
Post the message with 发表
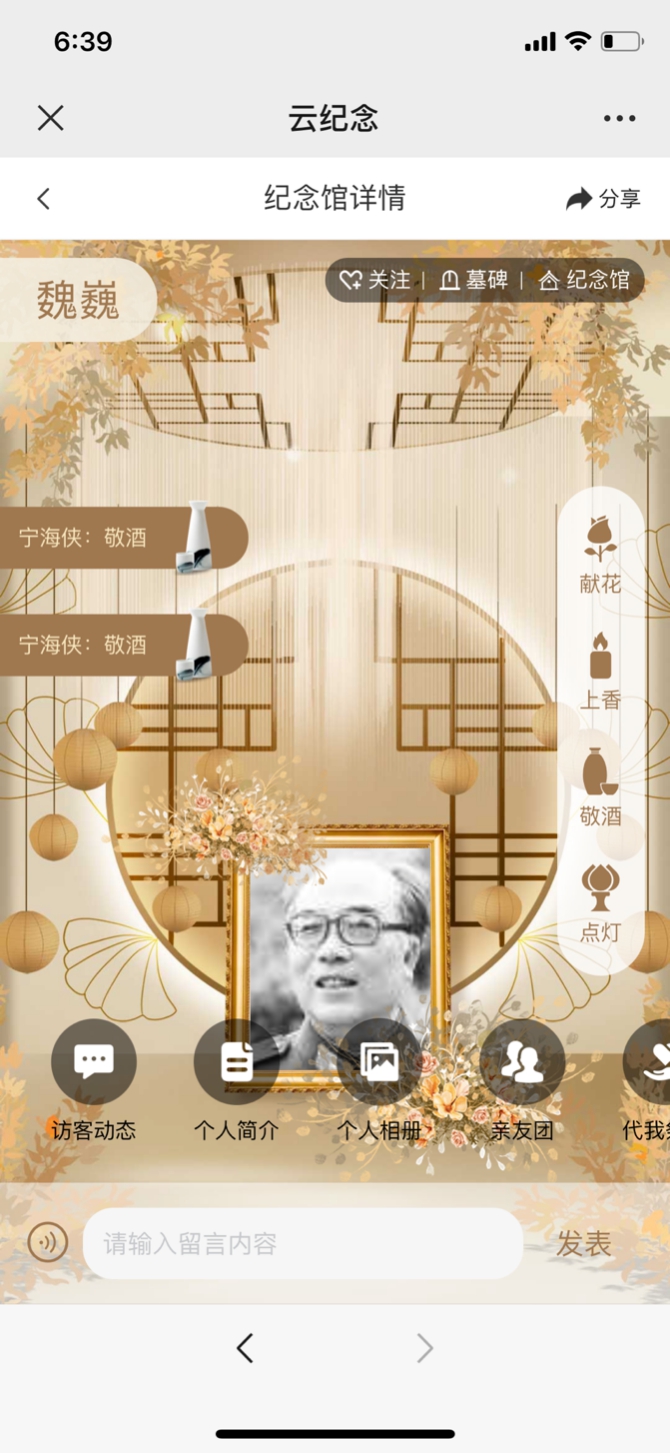click(x=583, y=1243)
